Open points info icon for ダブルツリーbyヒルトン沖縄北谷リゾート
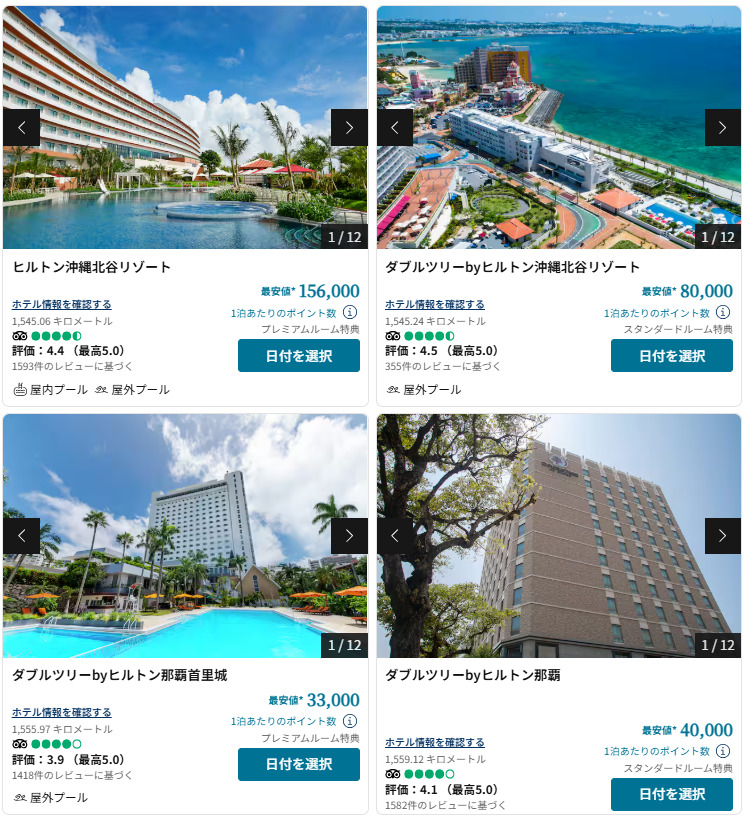This screenshot has width=745, height=818. [x=723, y=313]
